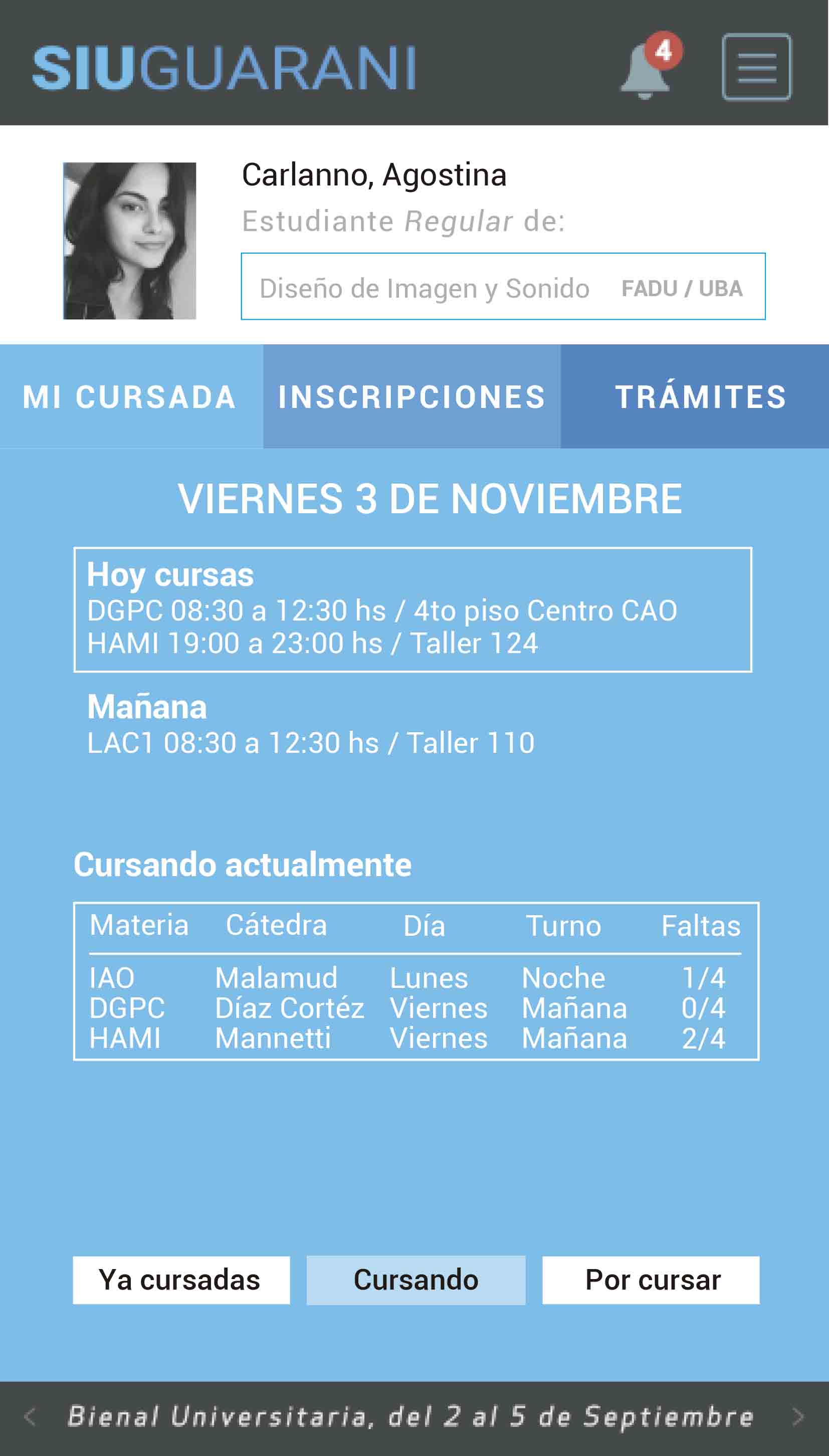
Task: Go to previous news banner item
Action: click(x=31, y=1417)
